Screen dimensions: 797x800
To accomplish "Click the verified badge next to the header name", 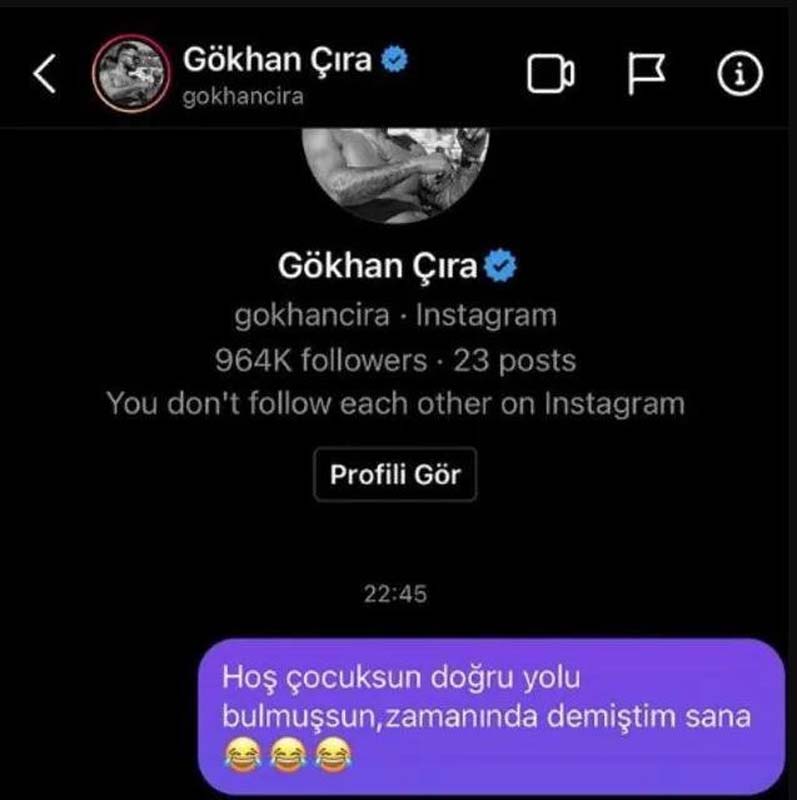I will click(396, 60).
